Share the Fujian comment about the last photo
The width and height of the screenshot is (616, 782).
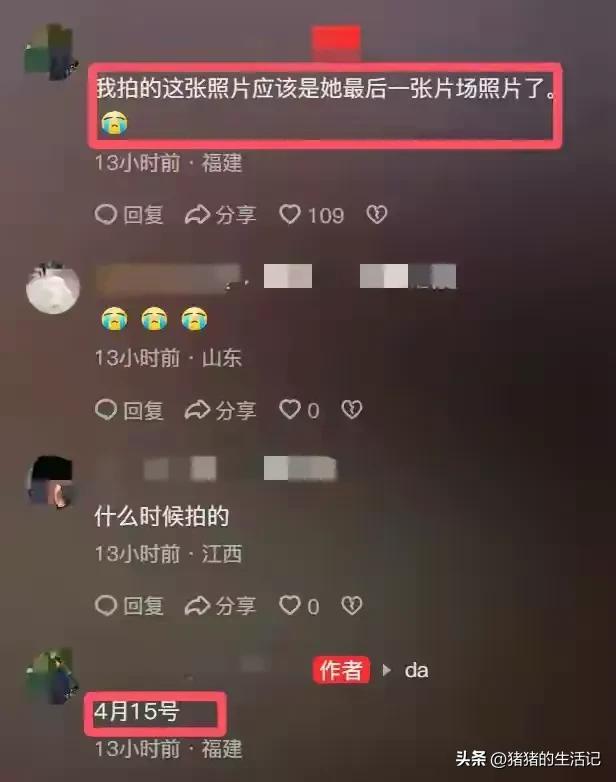tap(221, 214)
